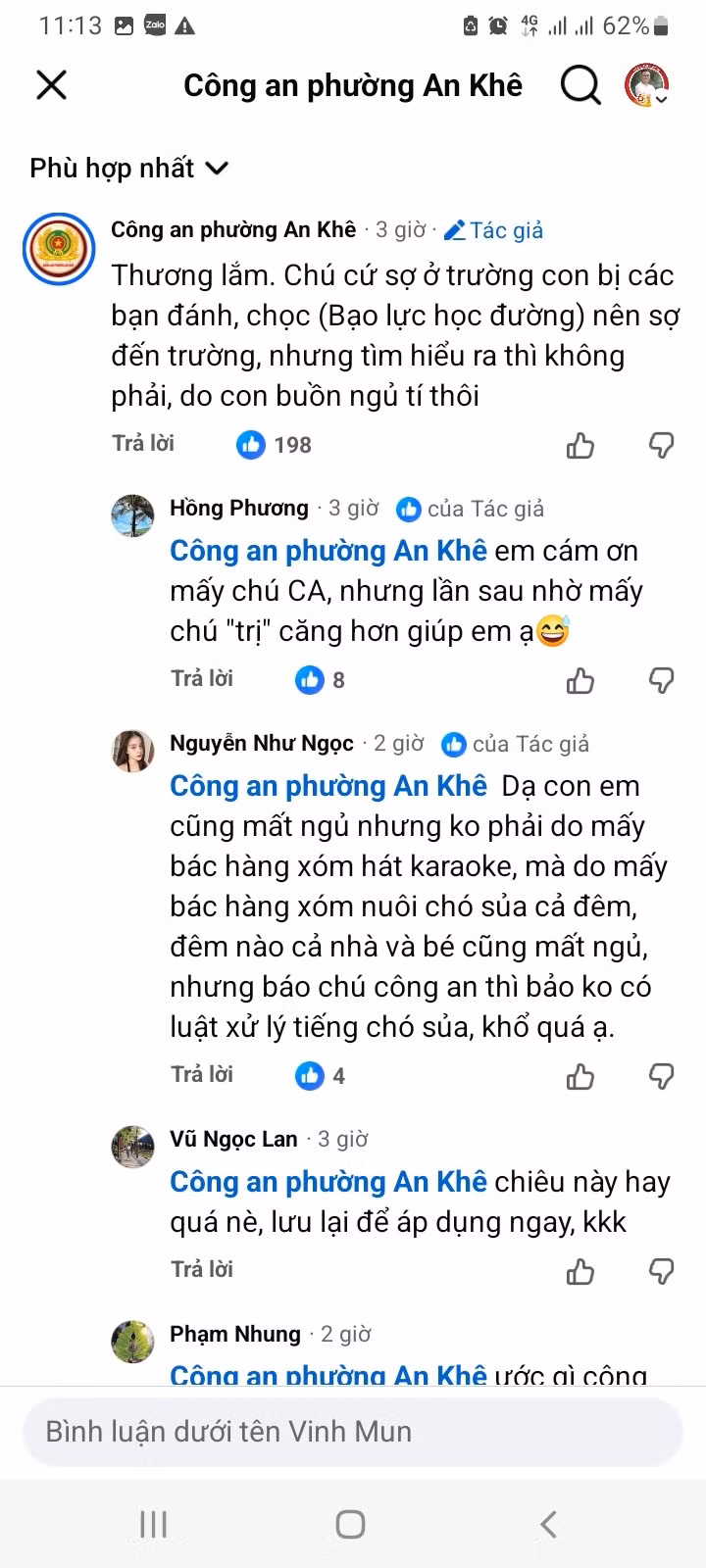
Task: Dislike Hồng Phương's comment
Action: (662, 680)
